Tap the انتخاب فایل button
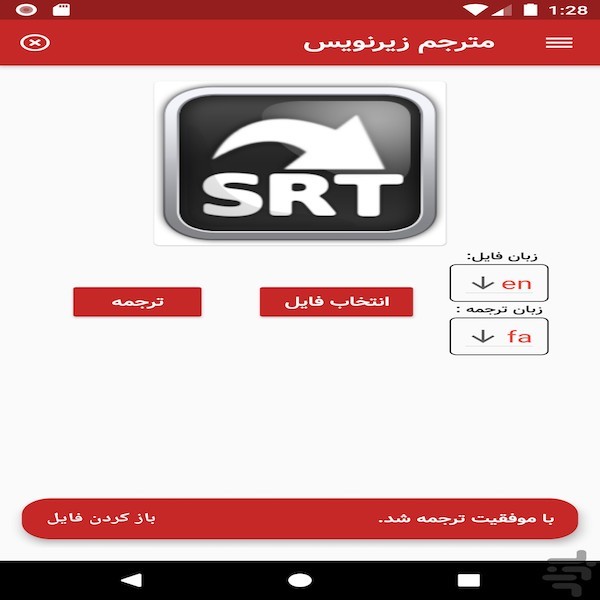This screenshot has height=600, width=600. click(x=336, y=301)
